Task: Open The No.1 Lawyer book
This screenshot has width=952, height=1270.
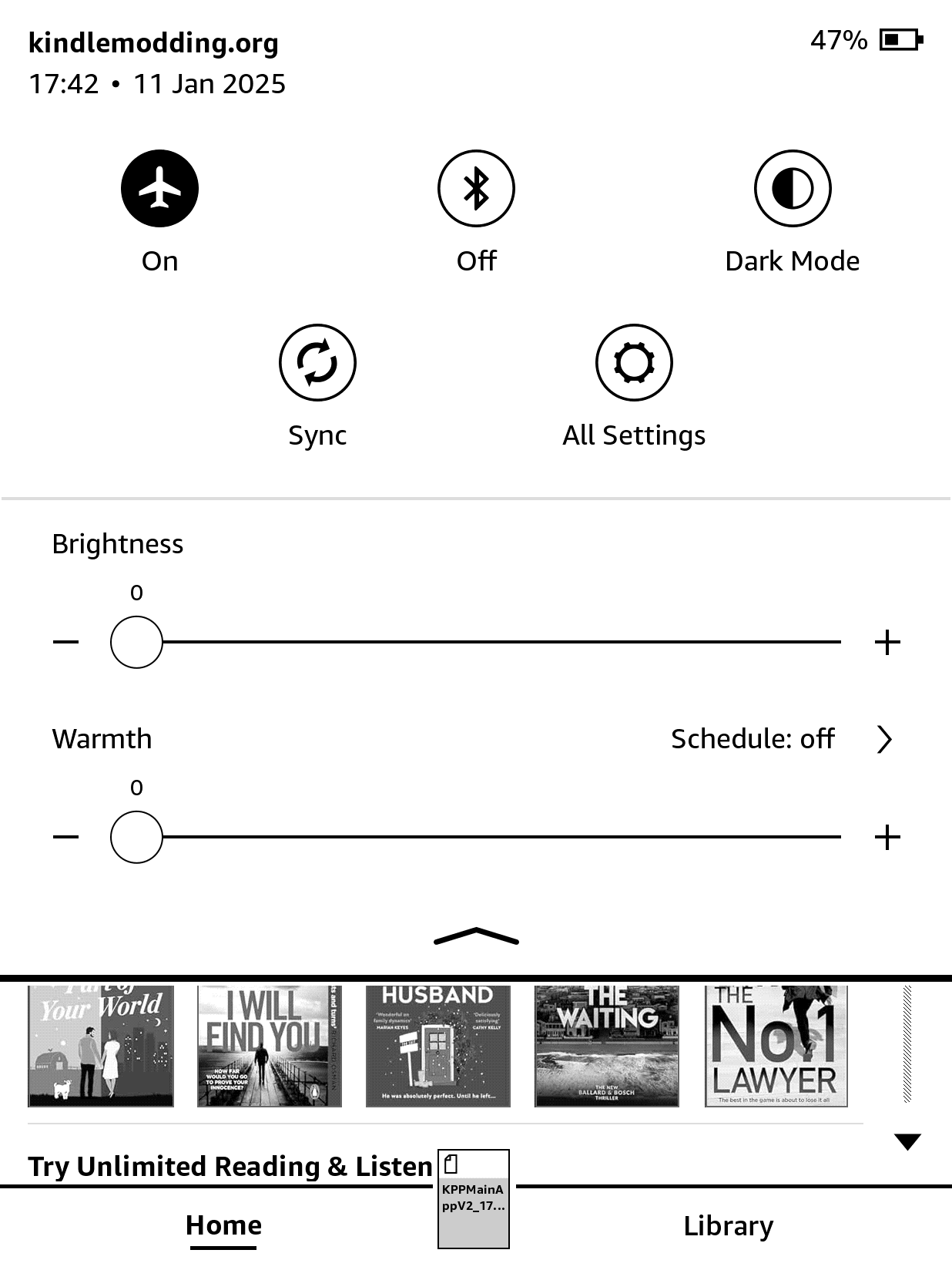Action: click(776, 1046)
